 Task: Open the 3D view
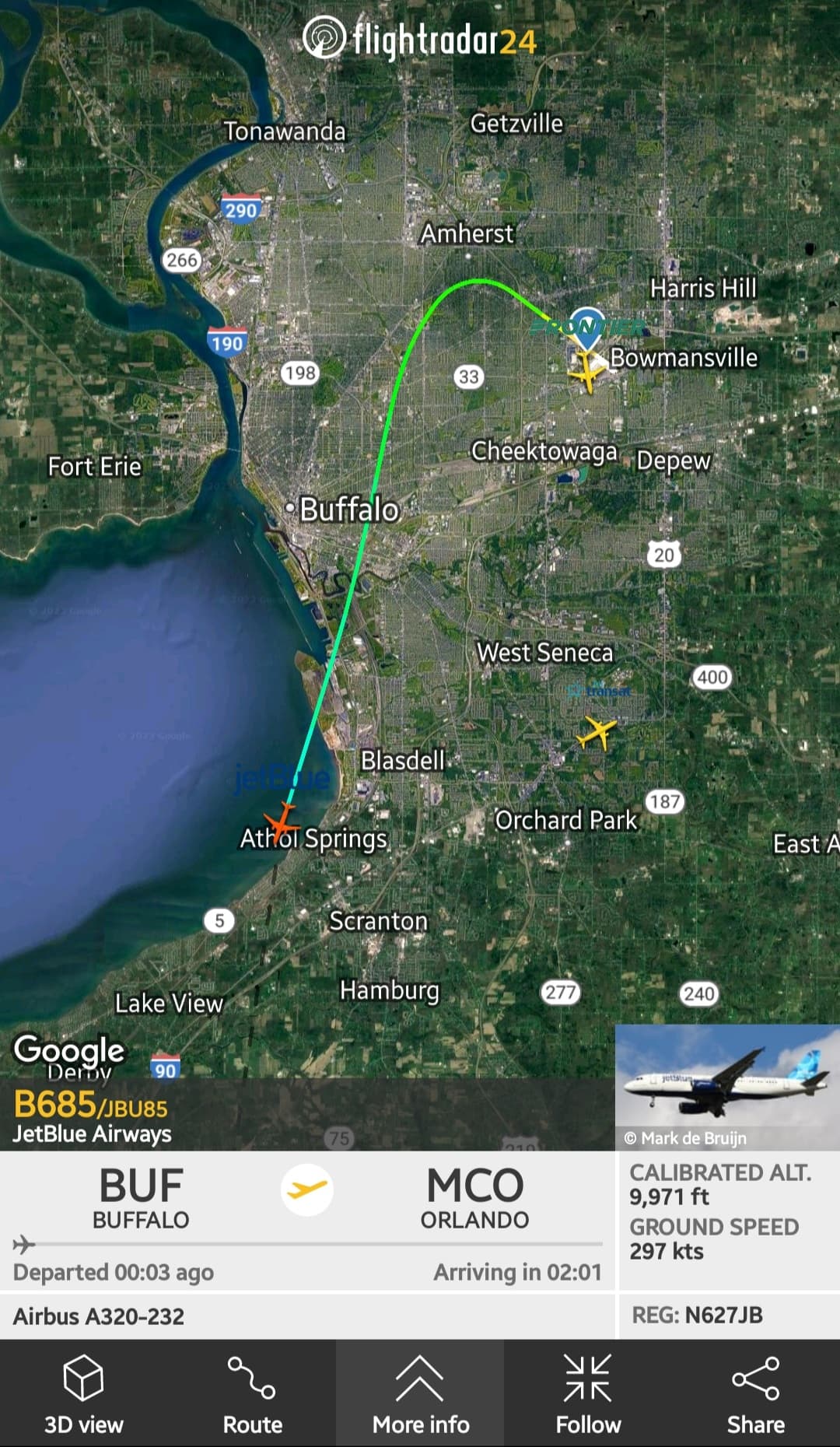(x=83, y=1393)
